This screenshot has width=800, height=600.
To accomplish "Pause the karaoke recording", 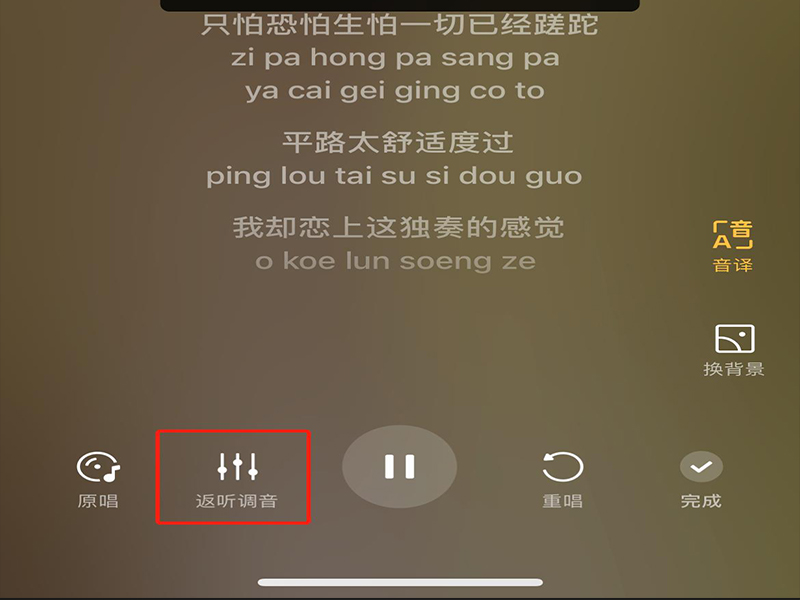I will (x=399, y=467).
